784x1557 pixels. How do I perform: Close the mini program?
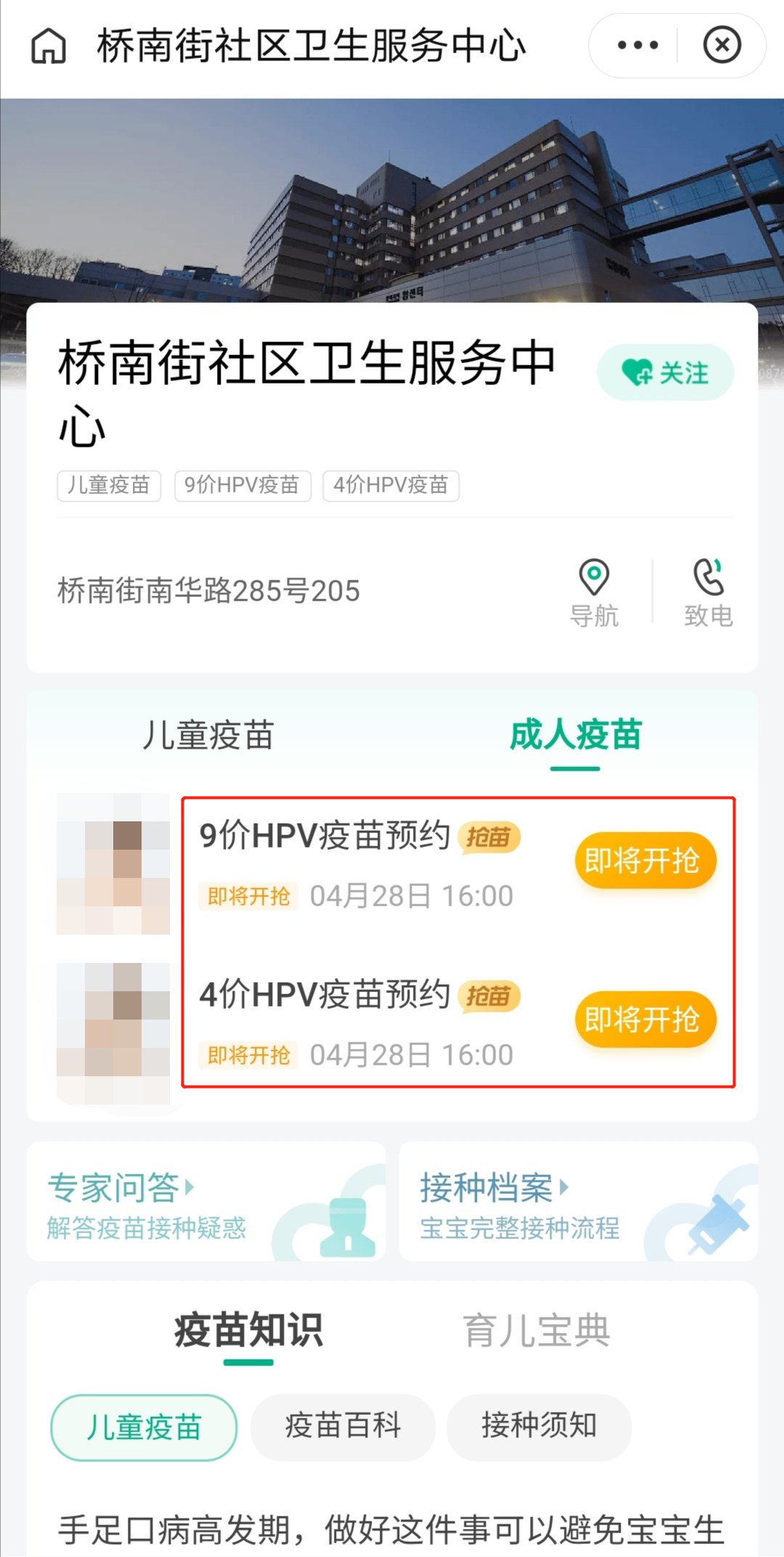(722, 45)
